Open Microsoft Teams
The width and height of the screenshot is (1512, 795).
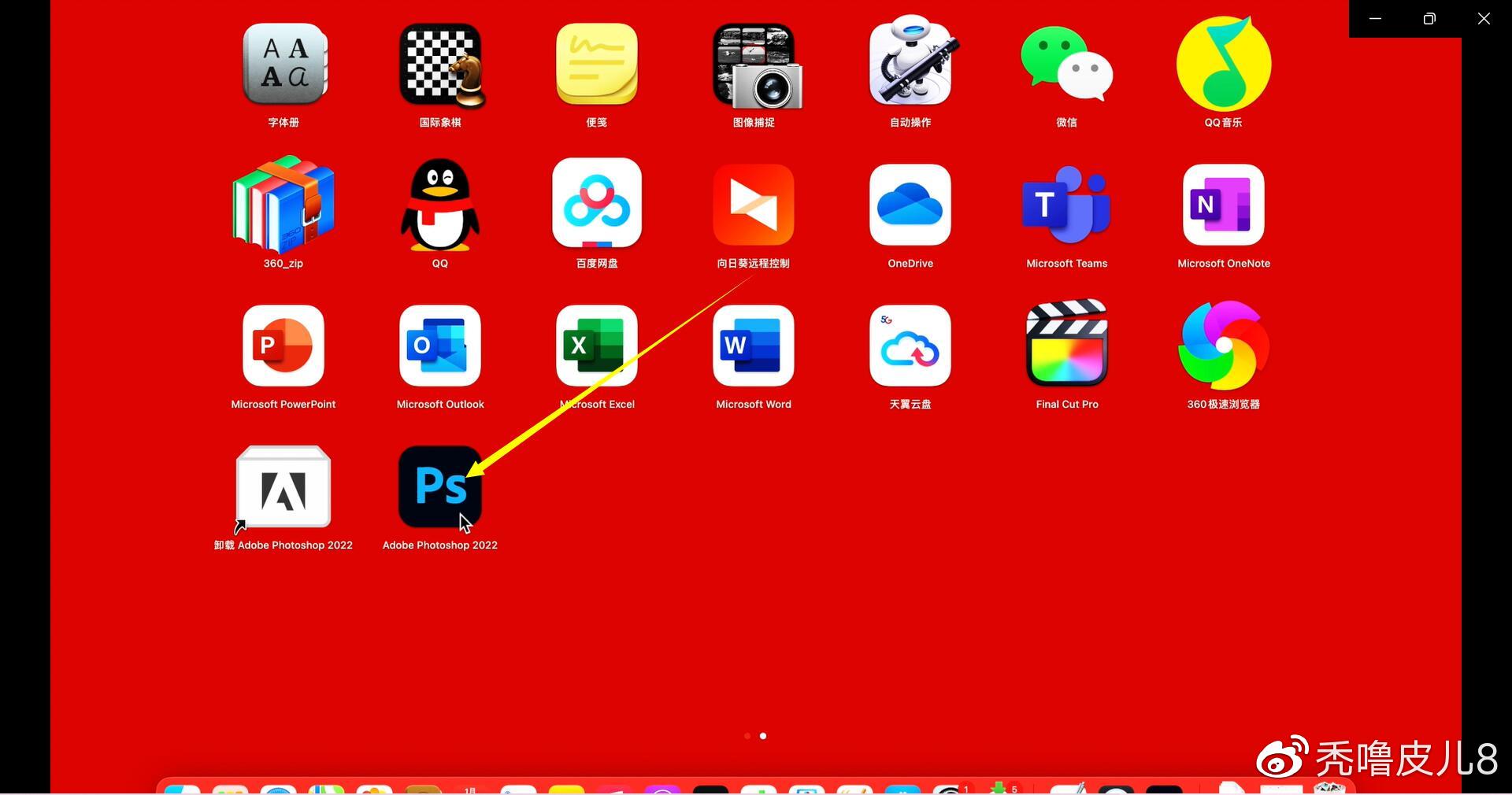tap(1066, 205)
